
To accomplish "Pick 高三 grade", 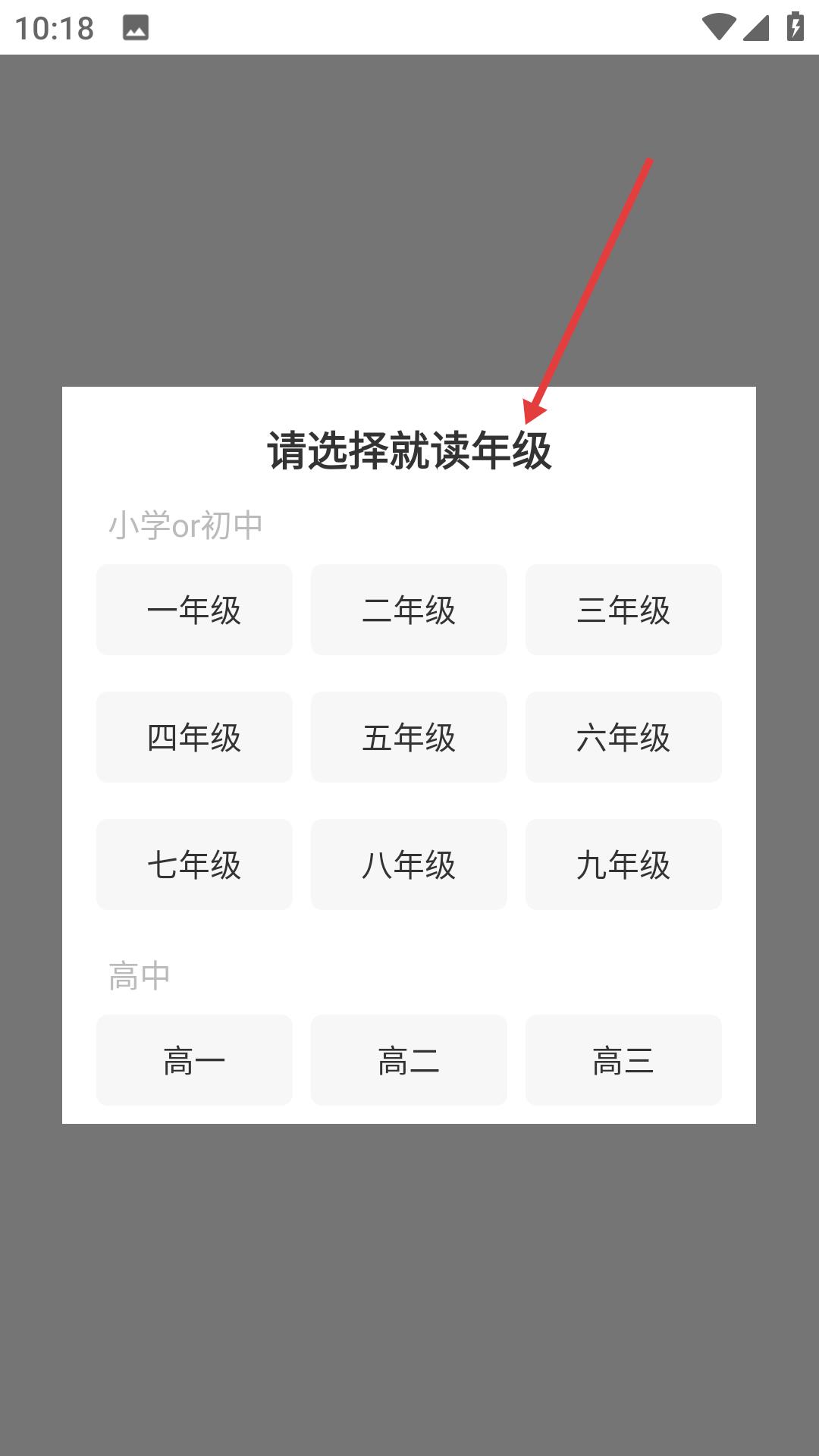I will (623, 1060).
